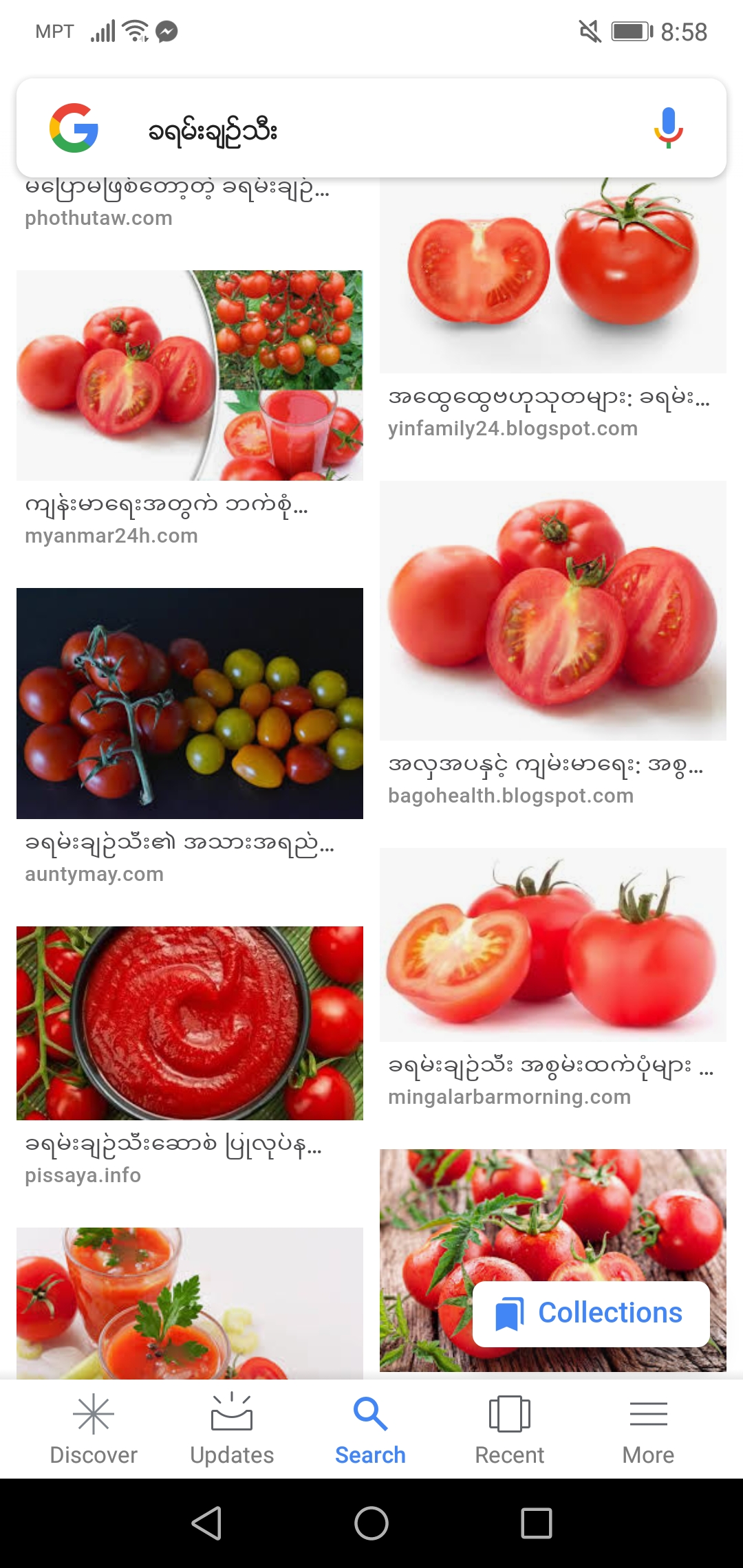
Task: Open the yinfamily24.blogspot.com image result
Action: click(x=553, y=275)
